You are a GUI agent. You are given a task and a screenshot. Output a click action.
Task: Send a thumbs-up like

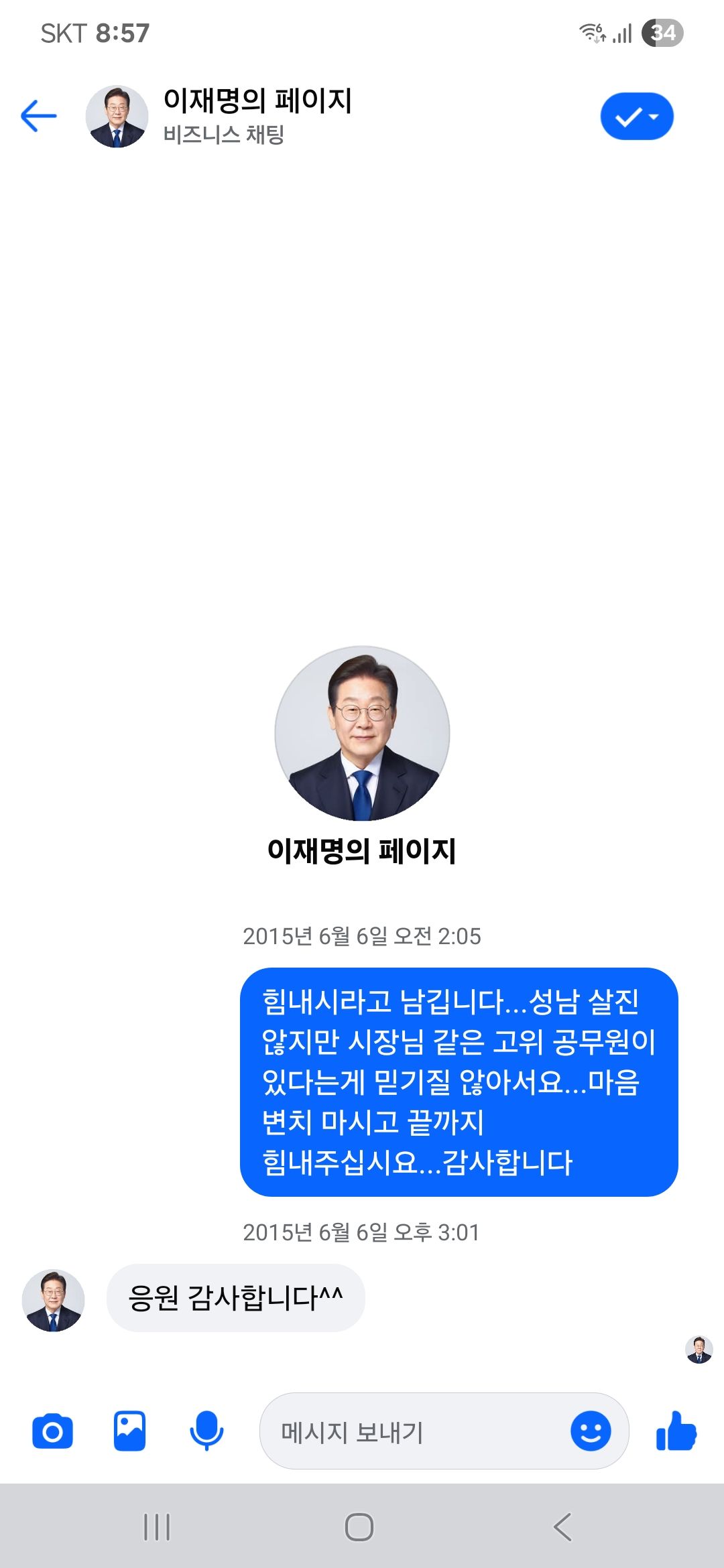pos(676,1431)
